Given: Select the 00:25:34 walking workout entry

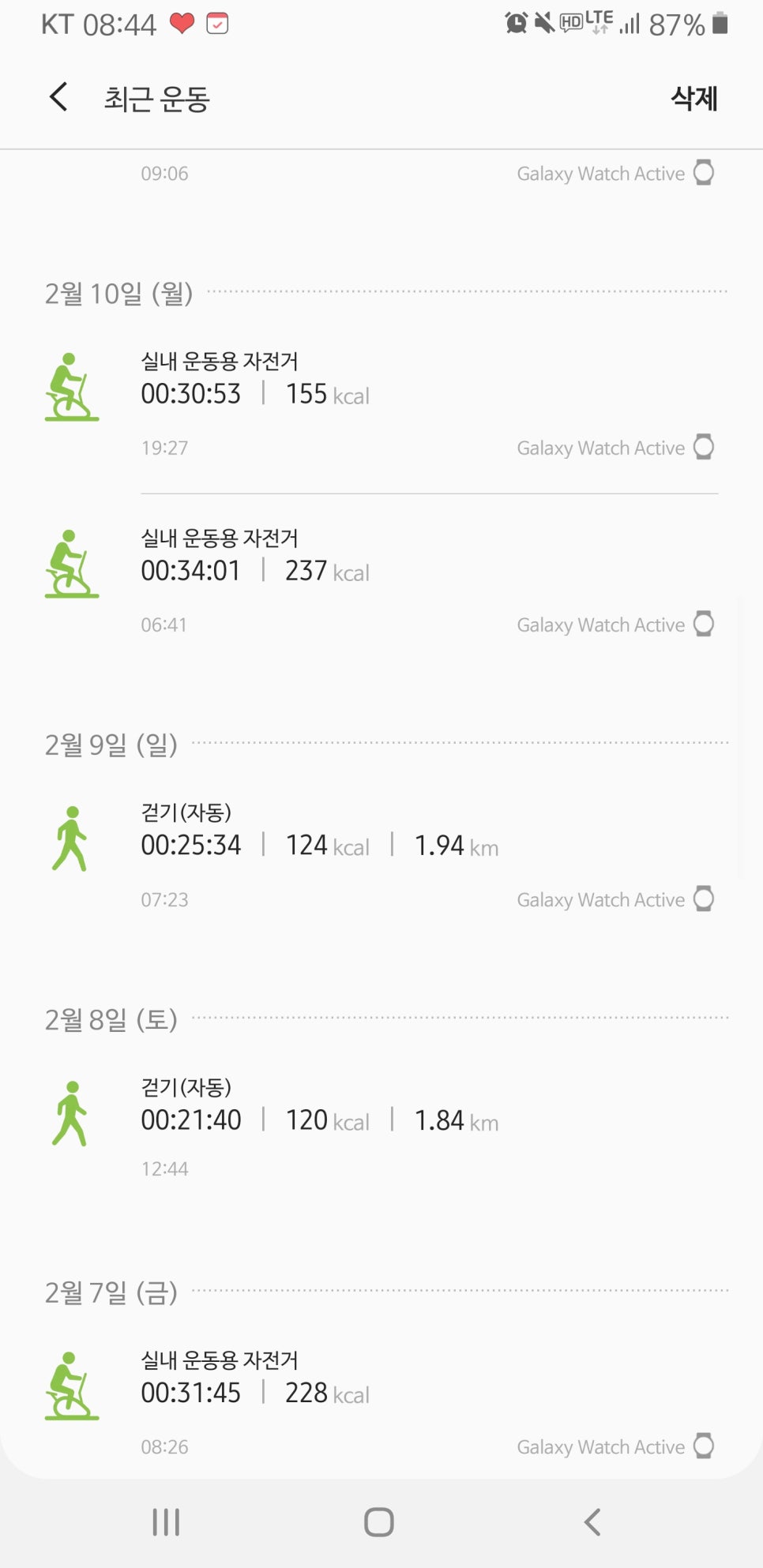Looking at the screenshot, I should tap(192, 845).
